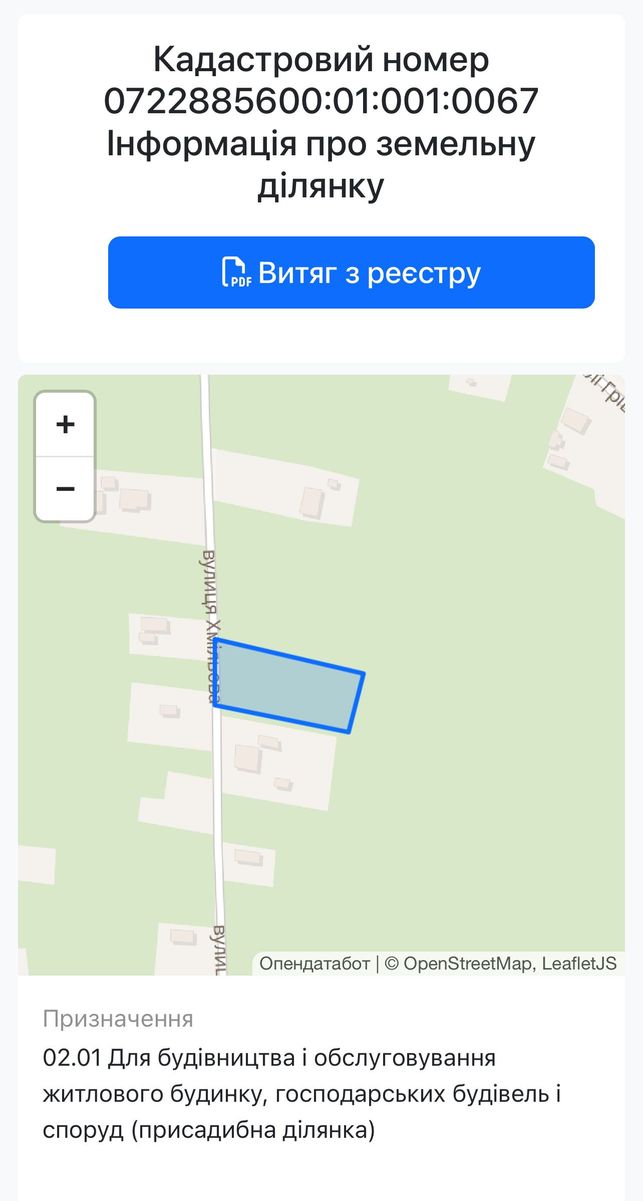Viewport: 643px width, 1201px height.
Task: Open the Витяг з реєстру PDF button
Action: (x=351, y=272)
